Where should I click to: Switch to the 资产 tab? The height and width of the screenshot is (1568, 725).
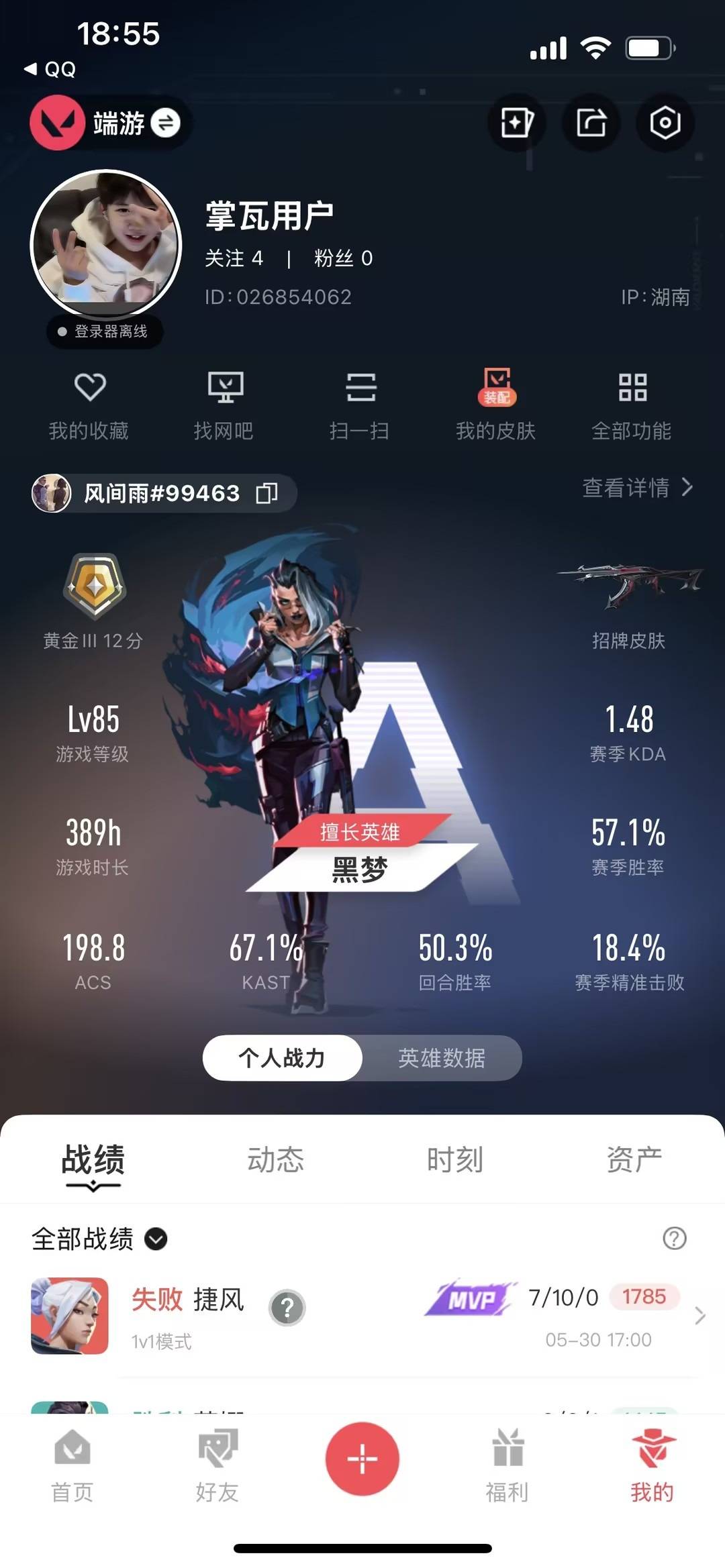[634, 1159]
